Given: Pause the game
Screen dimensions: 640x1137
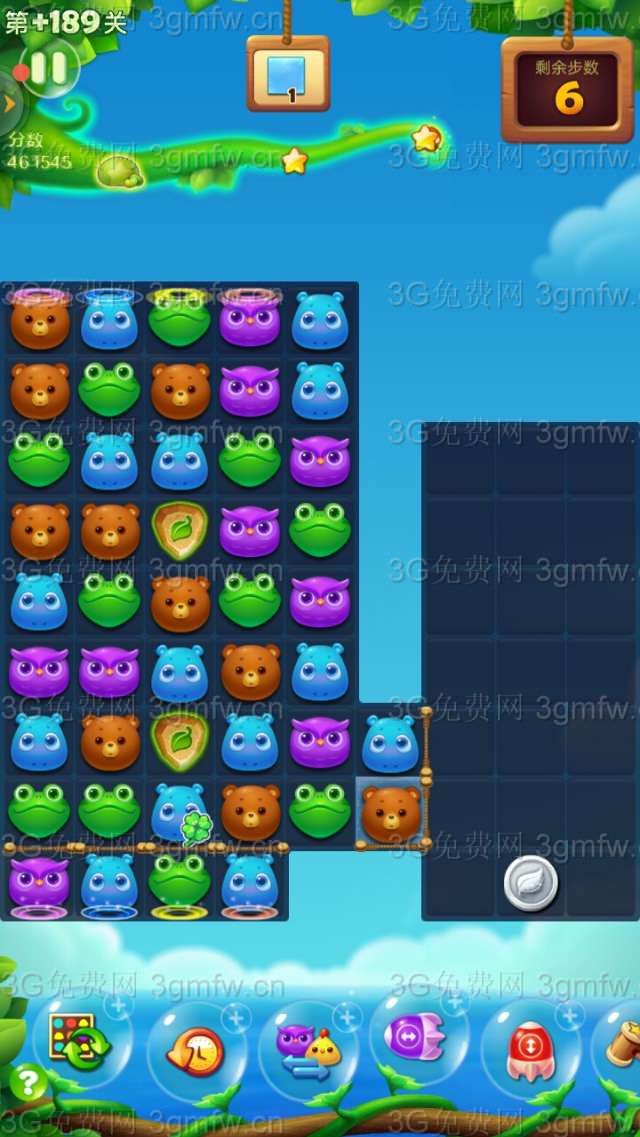Looking at the screenshot, I should point(48,68).
